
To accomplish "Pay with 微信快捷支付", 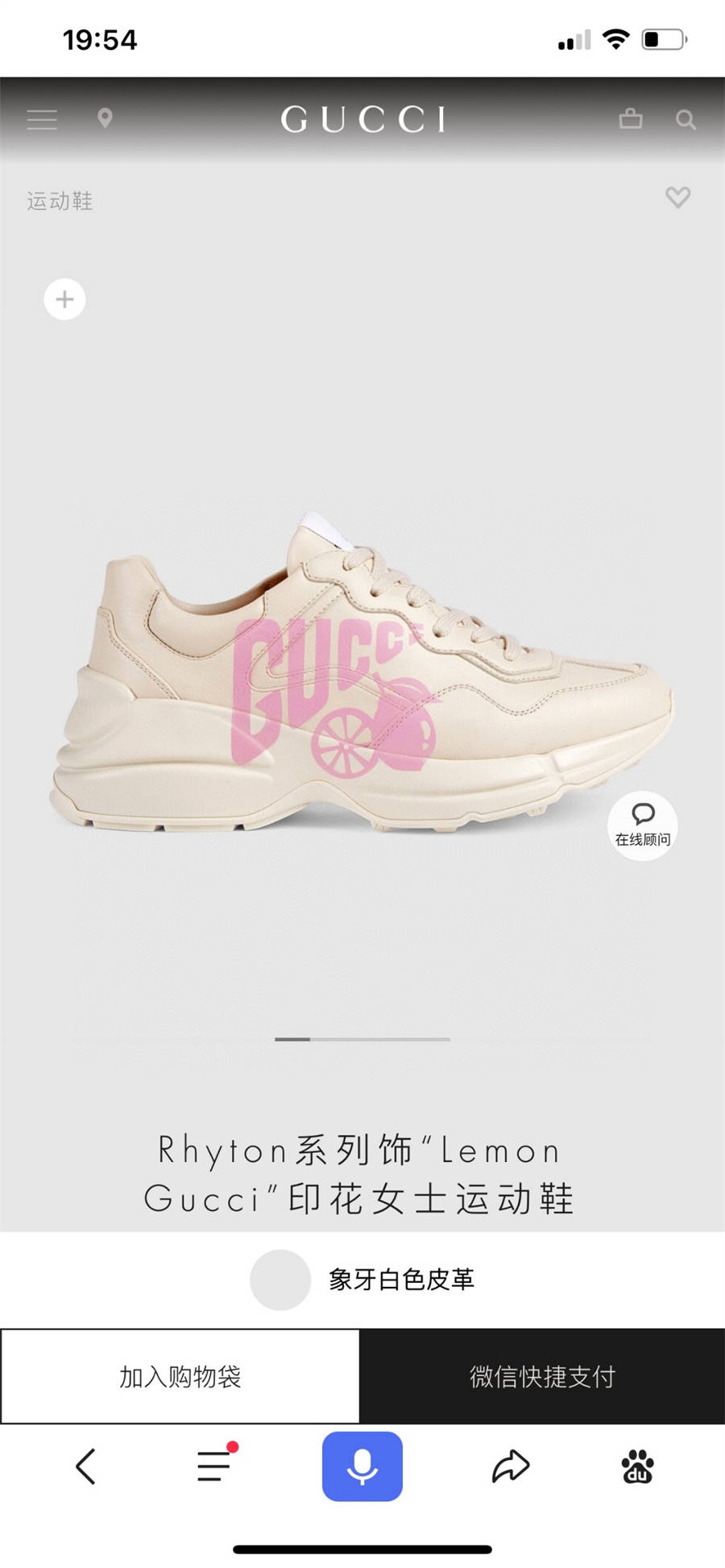I will tap(542, 1376).
